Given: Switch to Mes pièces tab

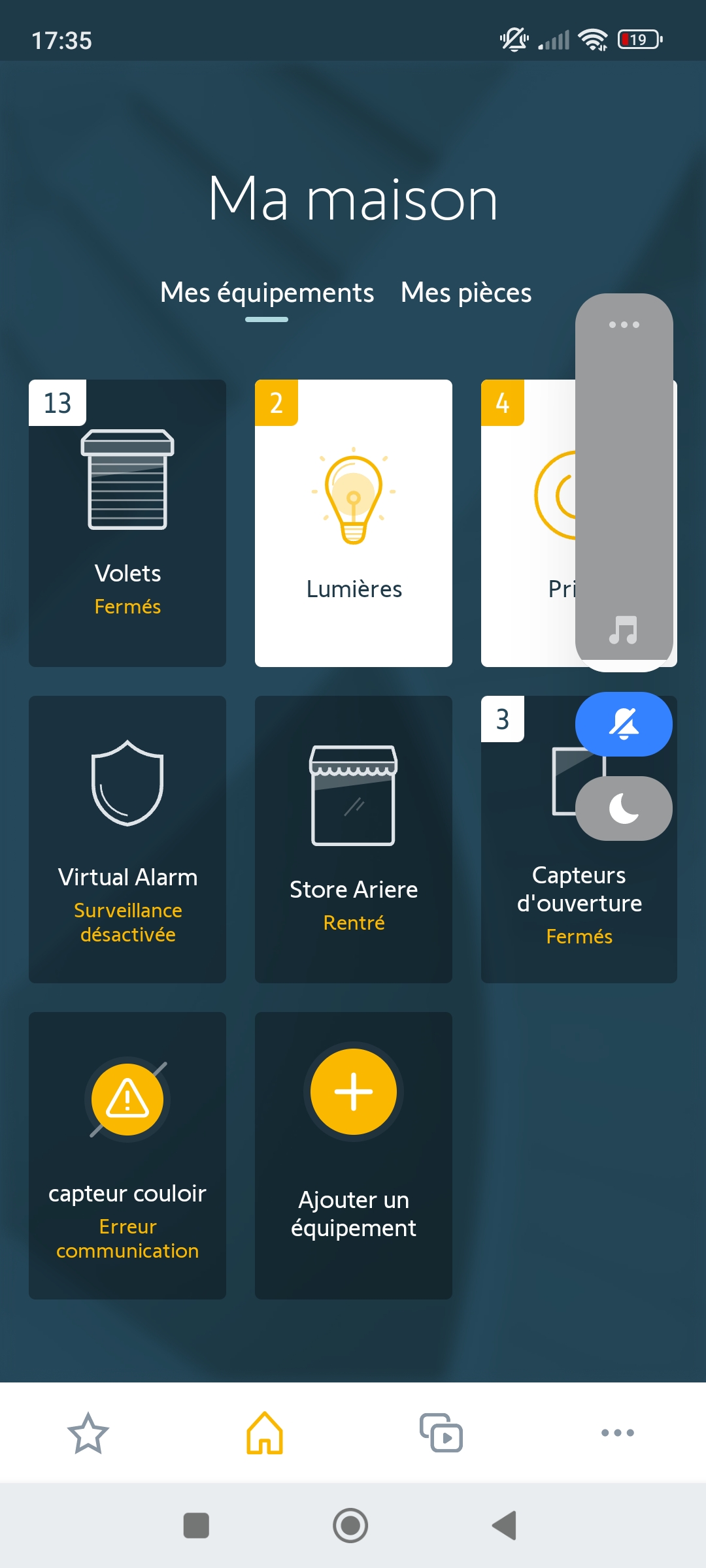Looking at the screenshot, I should [x=466, y=293].
